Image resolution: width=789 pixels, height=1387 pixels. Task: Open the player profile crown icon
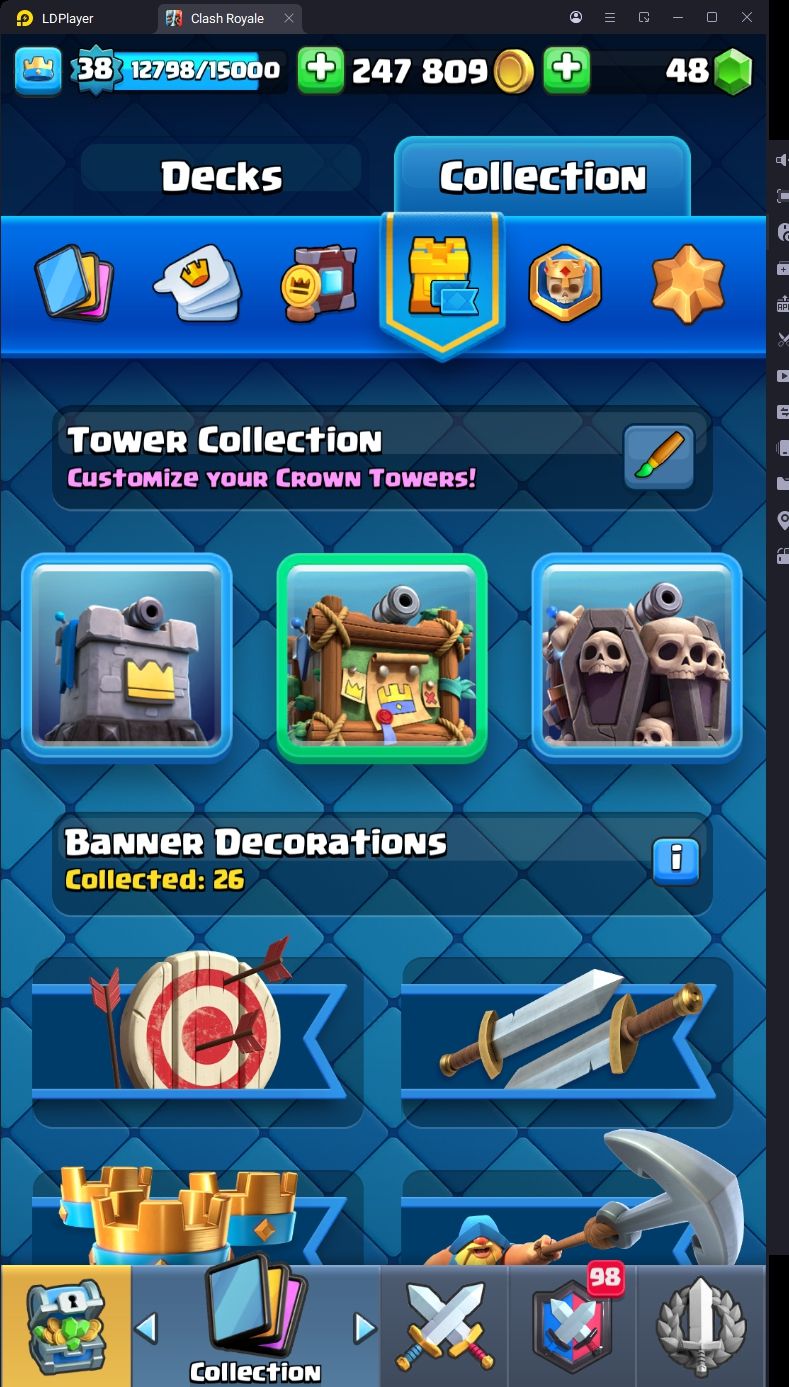[38, 69]
